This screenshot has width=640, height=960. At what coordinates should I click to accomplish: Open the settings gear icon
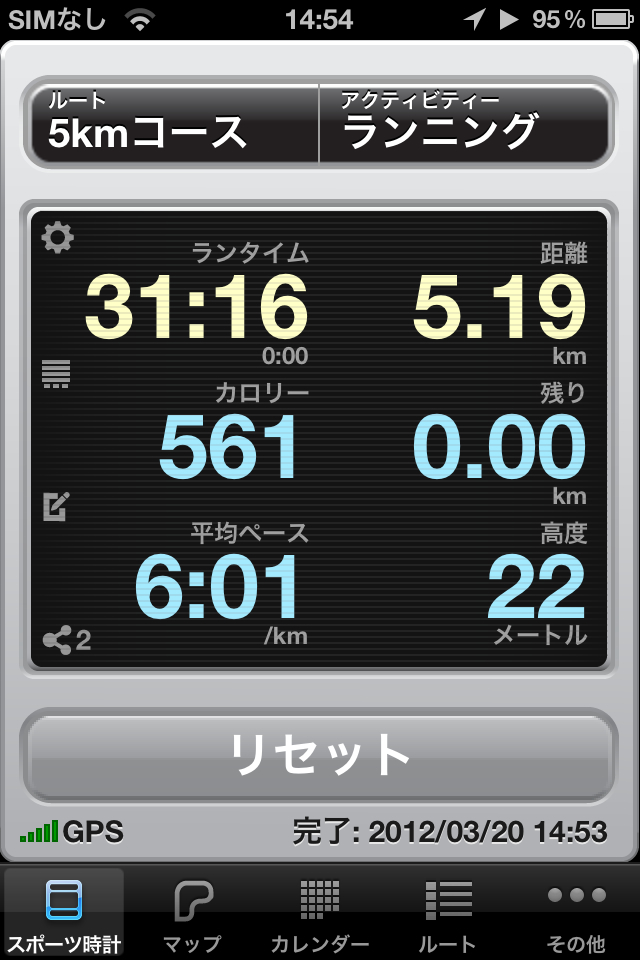point(57,238)
